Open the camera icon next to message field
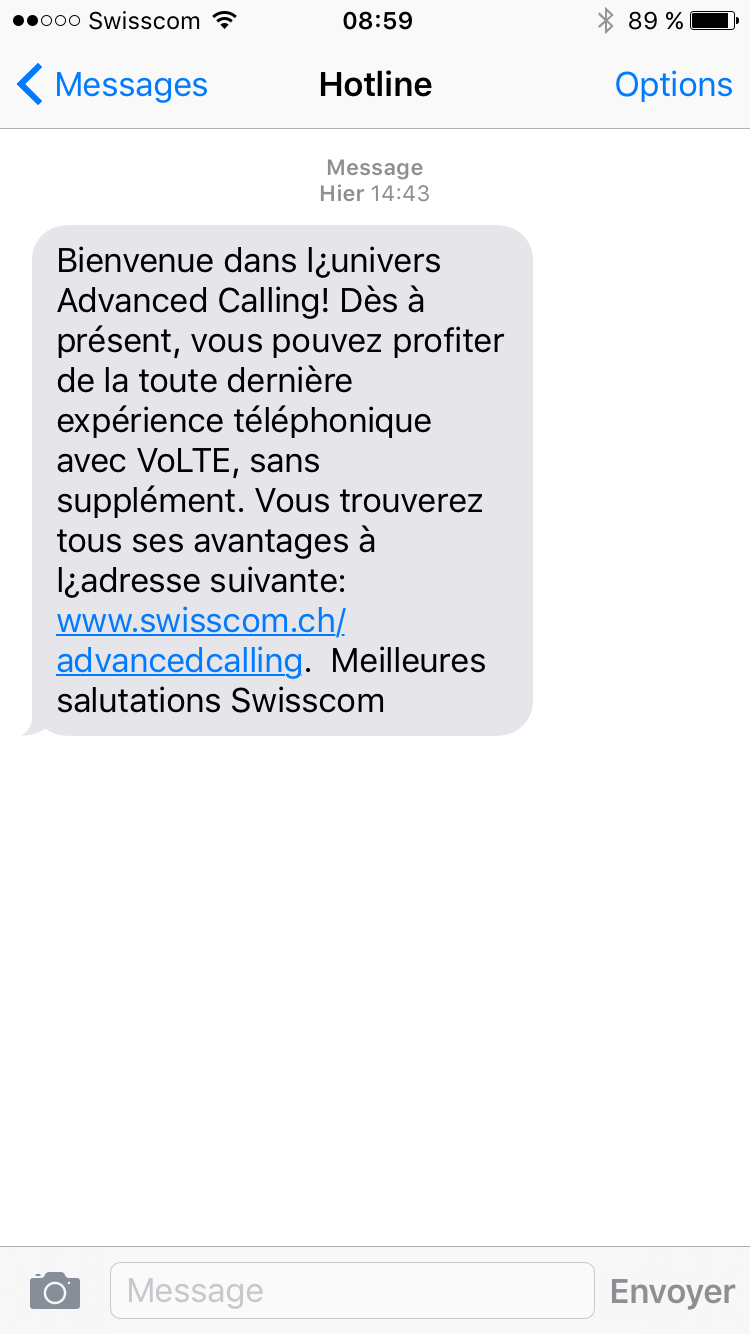 pos(54,1290)
